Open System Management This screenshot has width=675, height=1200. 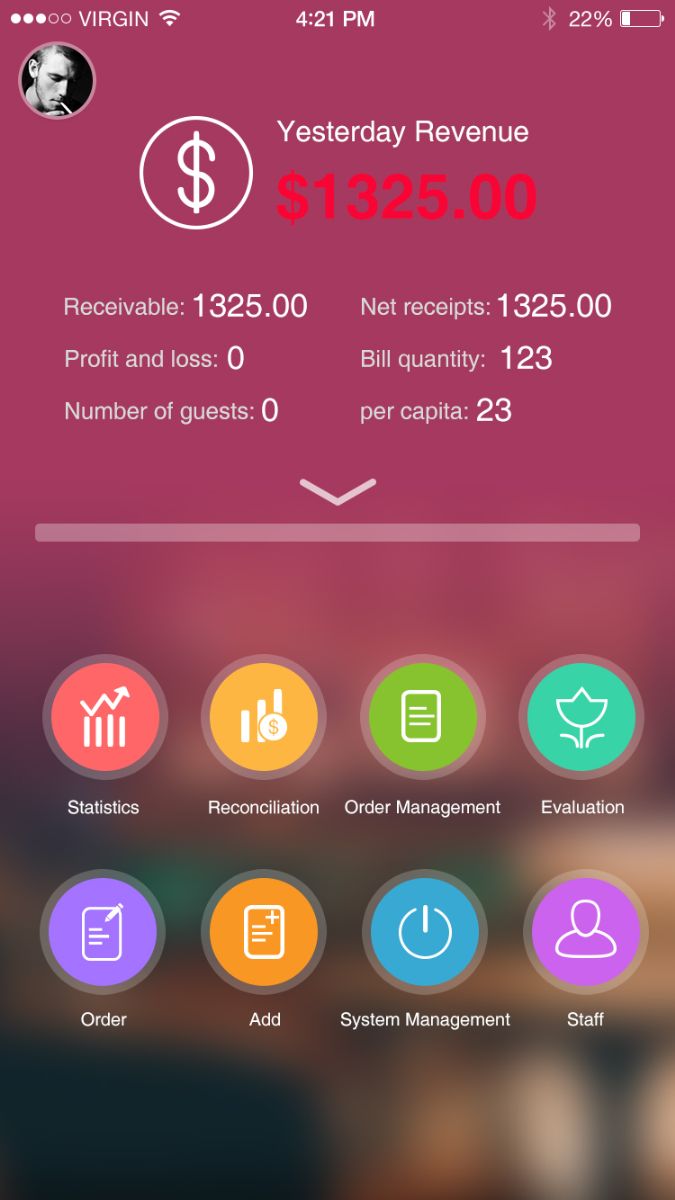coord(425,932)
